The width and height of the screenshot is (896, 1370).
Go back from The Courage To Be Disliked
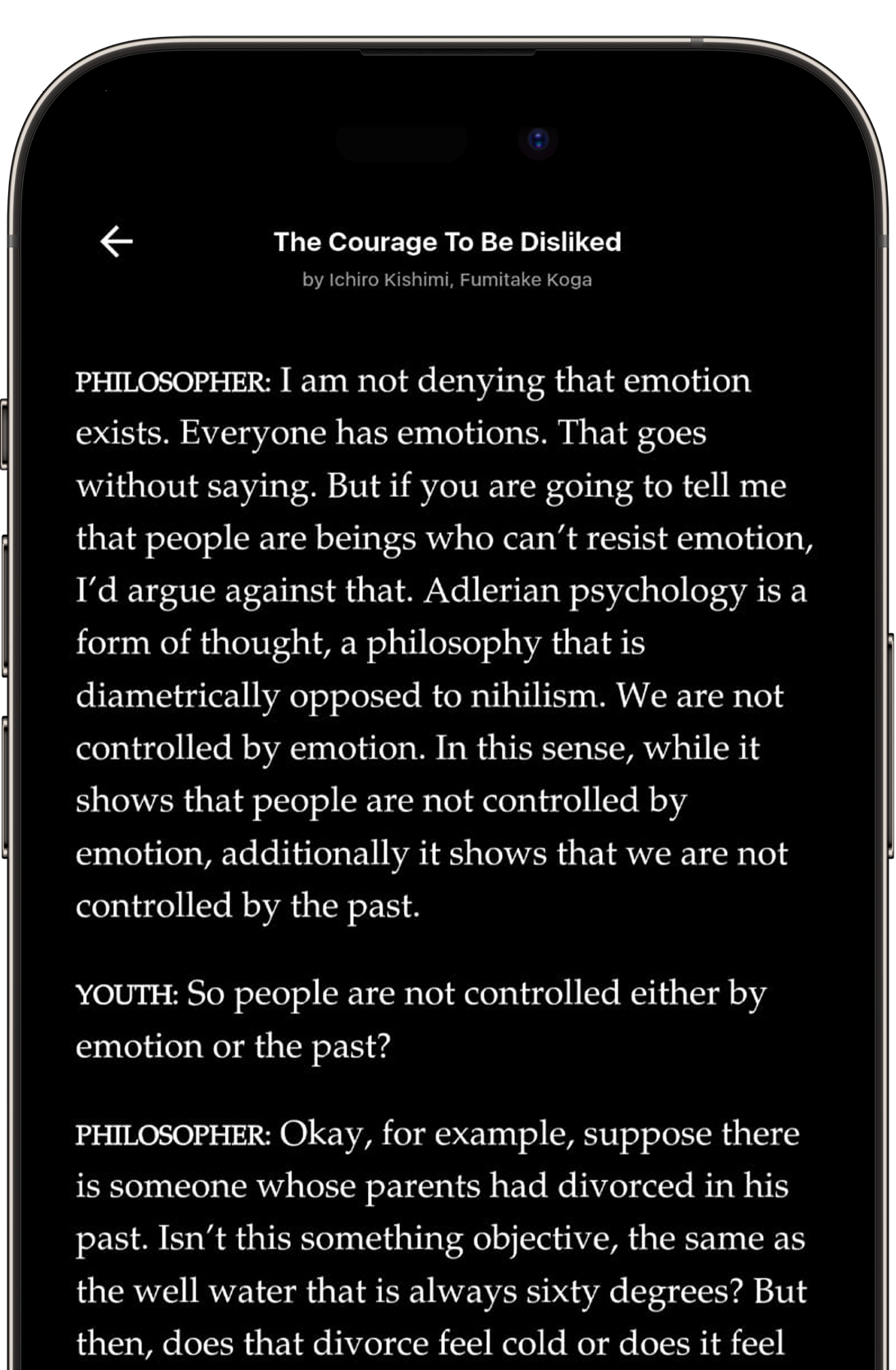click(117, 241)
